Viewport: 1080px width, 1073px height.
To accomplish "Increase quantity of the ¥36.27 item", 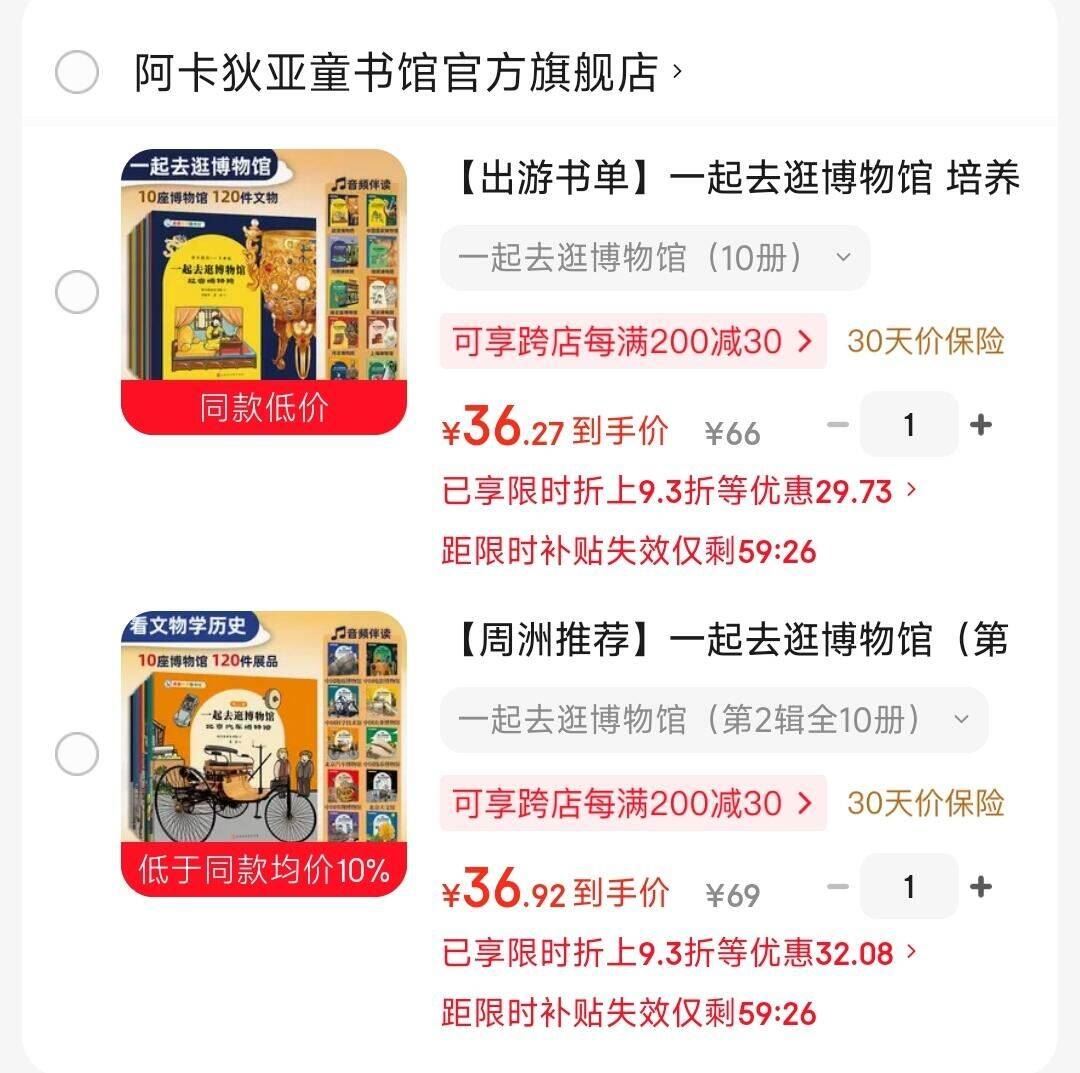I will tap(981, 425).
